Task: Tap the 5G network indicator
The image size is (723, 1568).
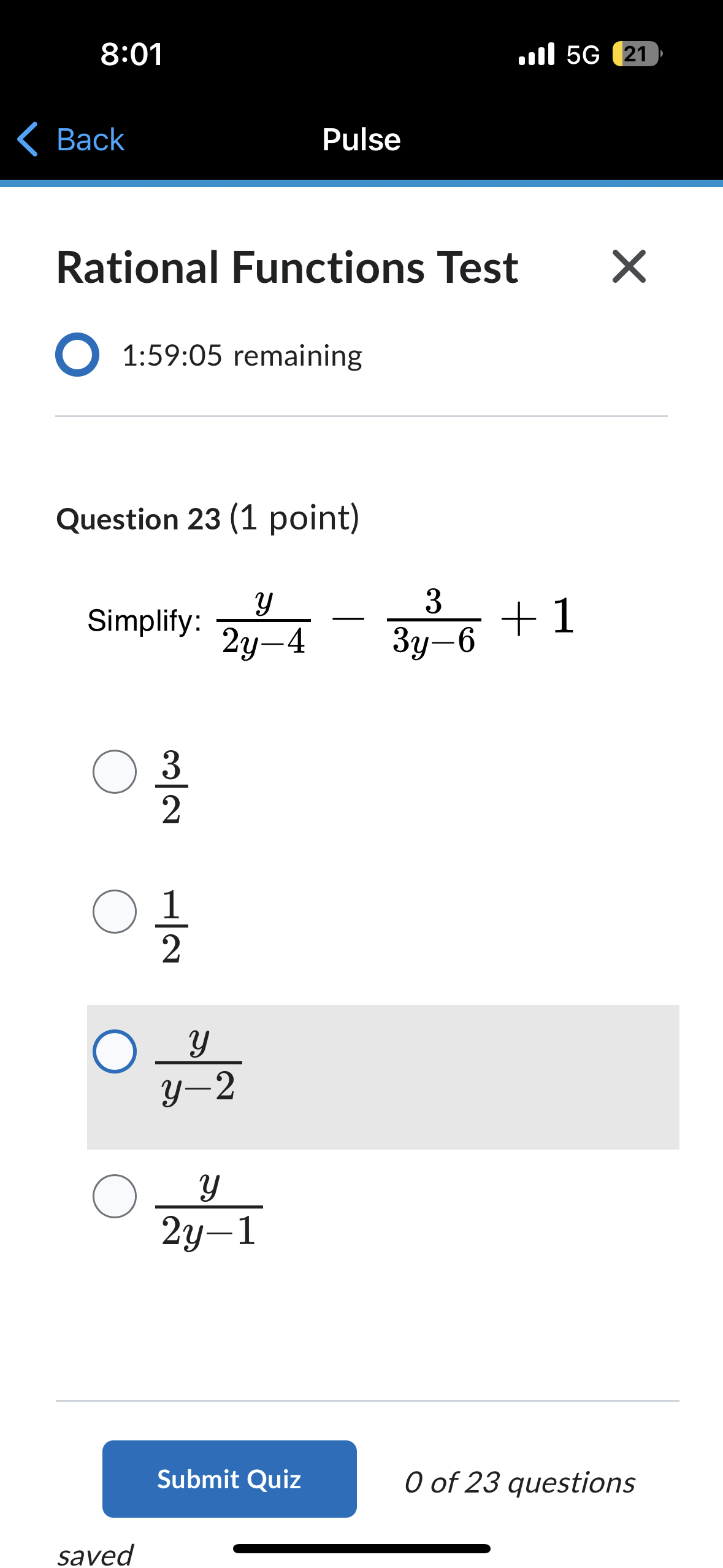Action: (582, 54)
